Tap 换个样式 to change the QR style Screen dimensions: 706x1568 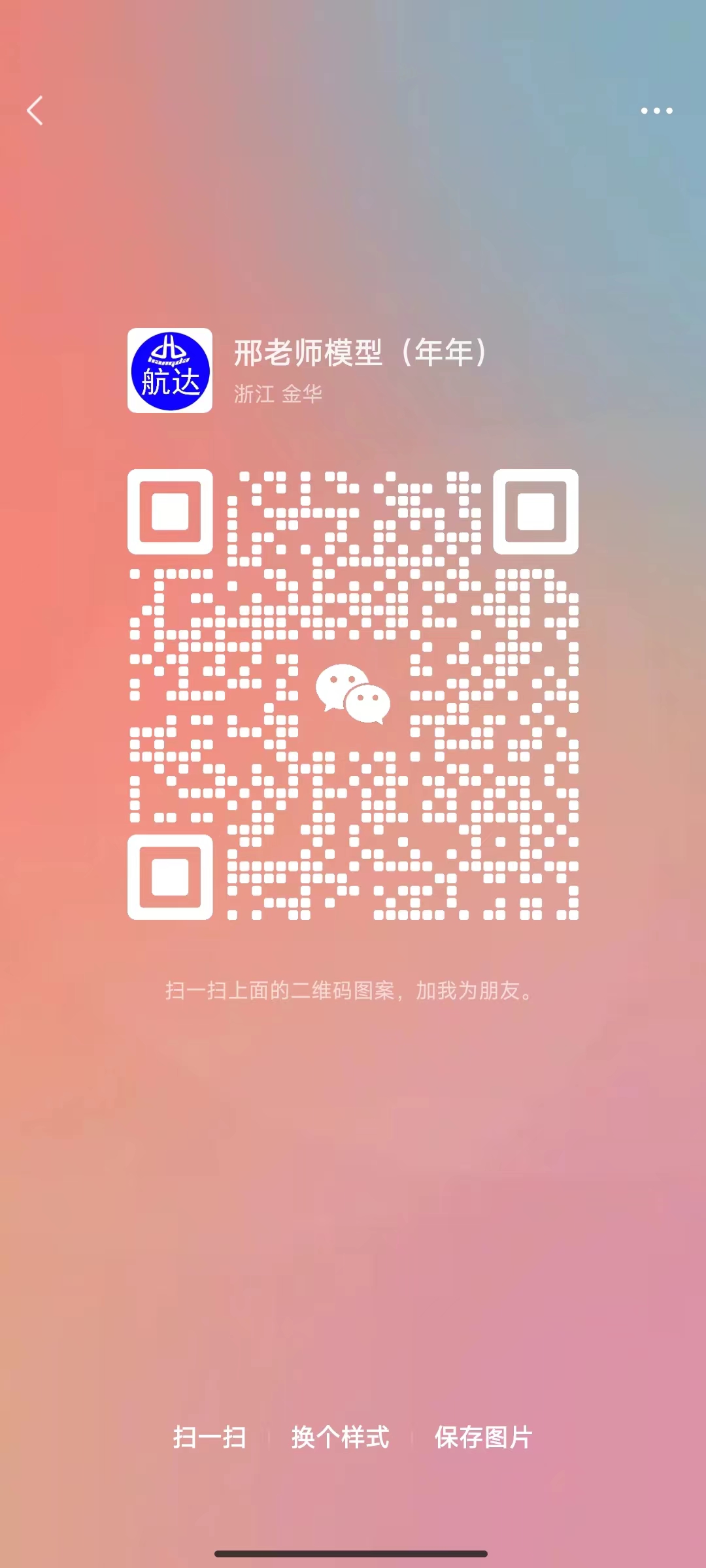[x=340, y=1438]
